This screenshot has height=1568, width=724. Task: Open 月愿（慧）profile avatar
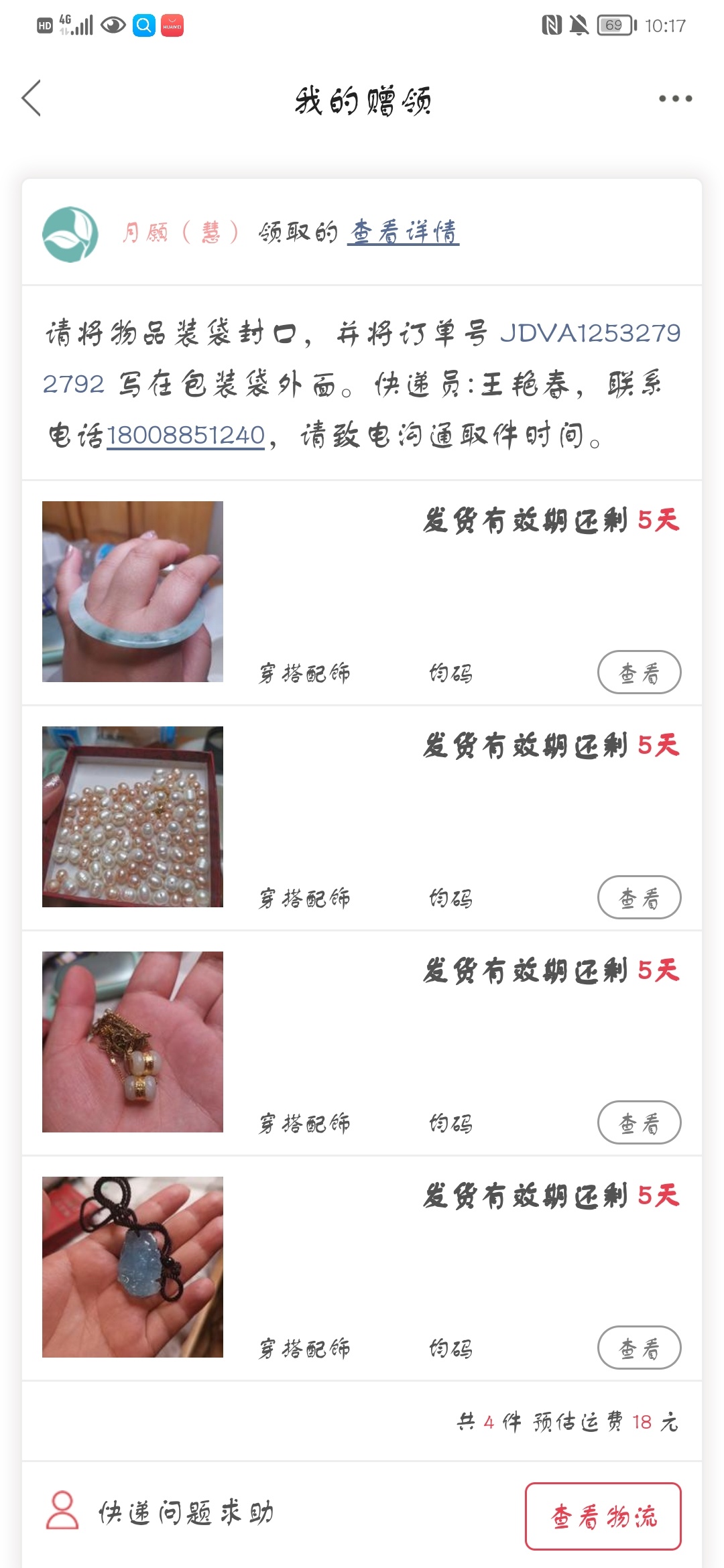pos(70,234)
